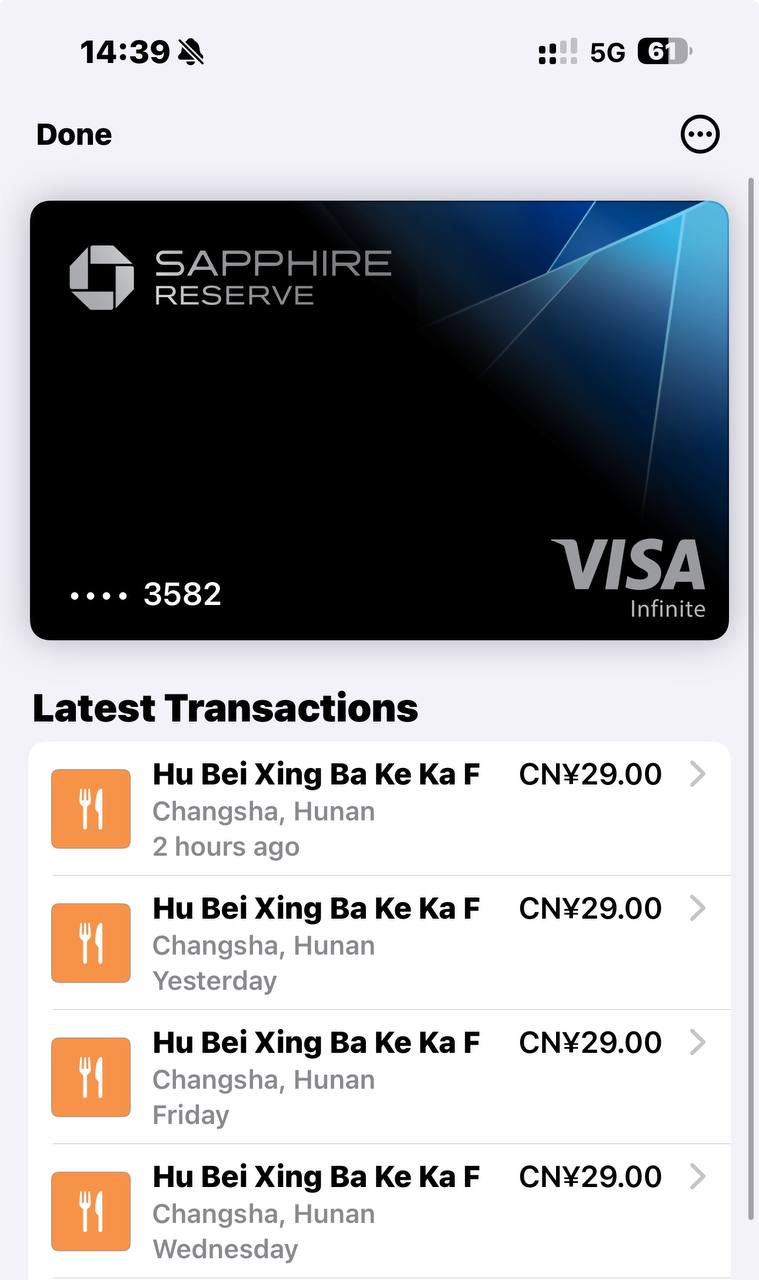Open Friday's CN¥29.00 transaction details
The width and height of the screenshot is (759, 1280).
(x=380, y=1077)
